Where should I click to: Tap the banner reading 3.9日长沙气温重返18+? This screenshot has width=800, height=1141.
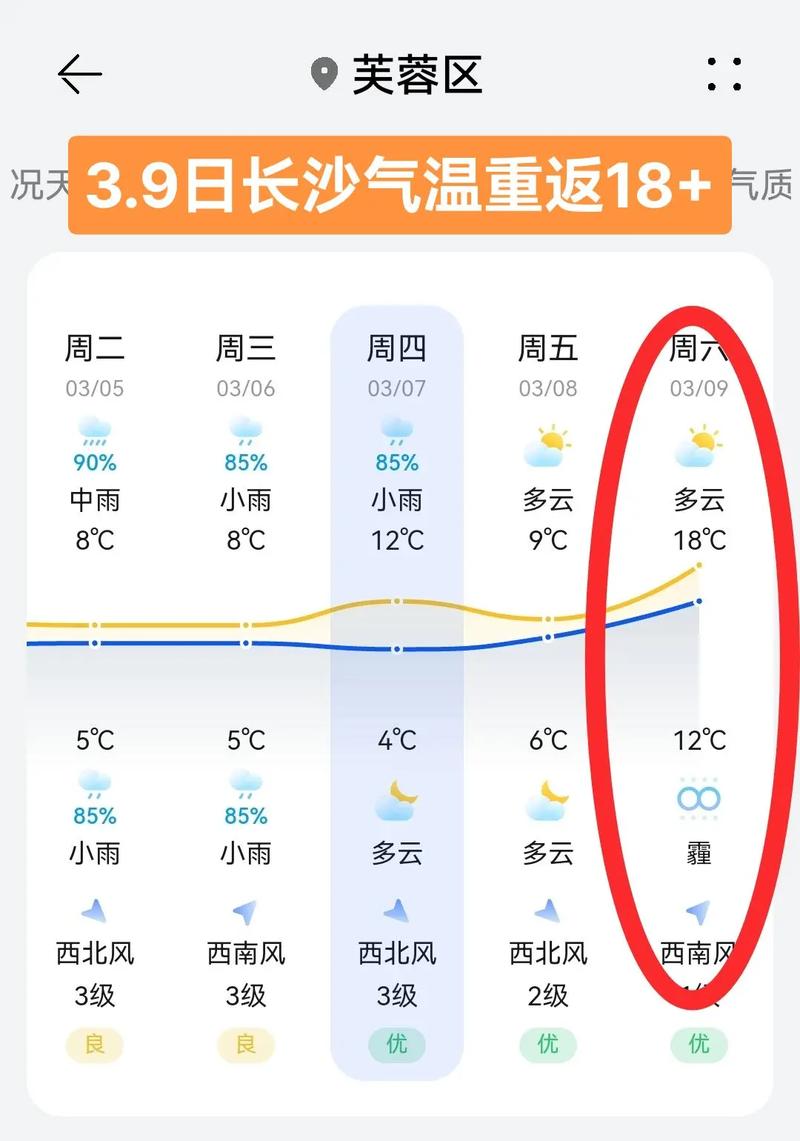[400, 185]
